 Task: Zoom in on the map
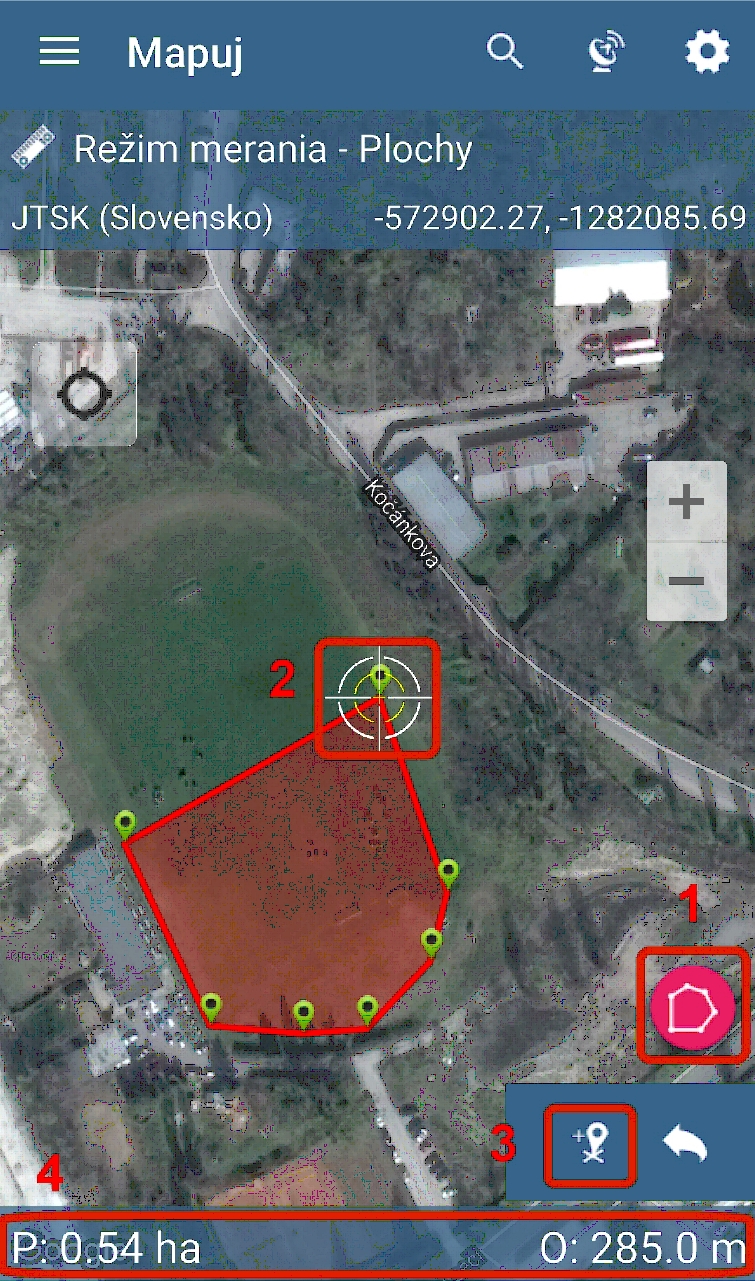click(686, 502)
